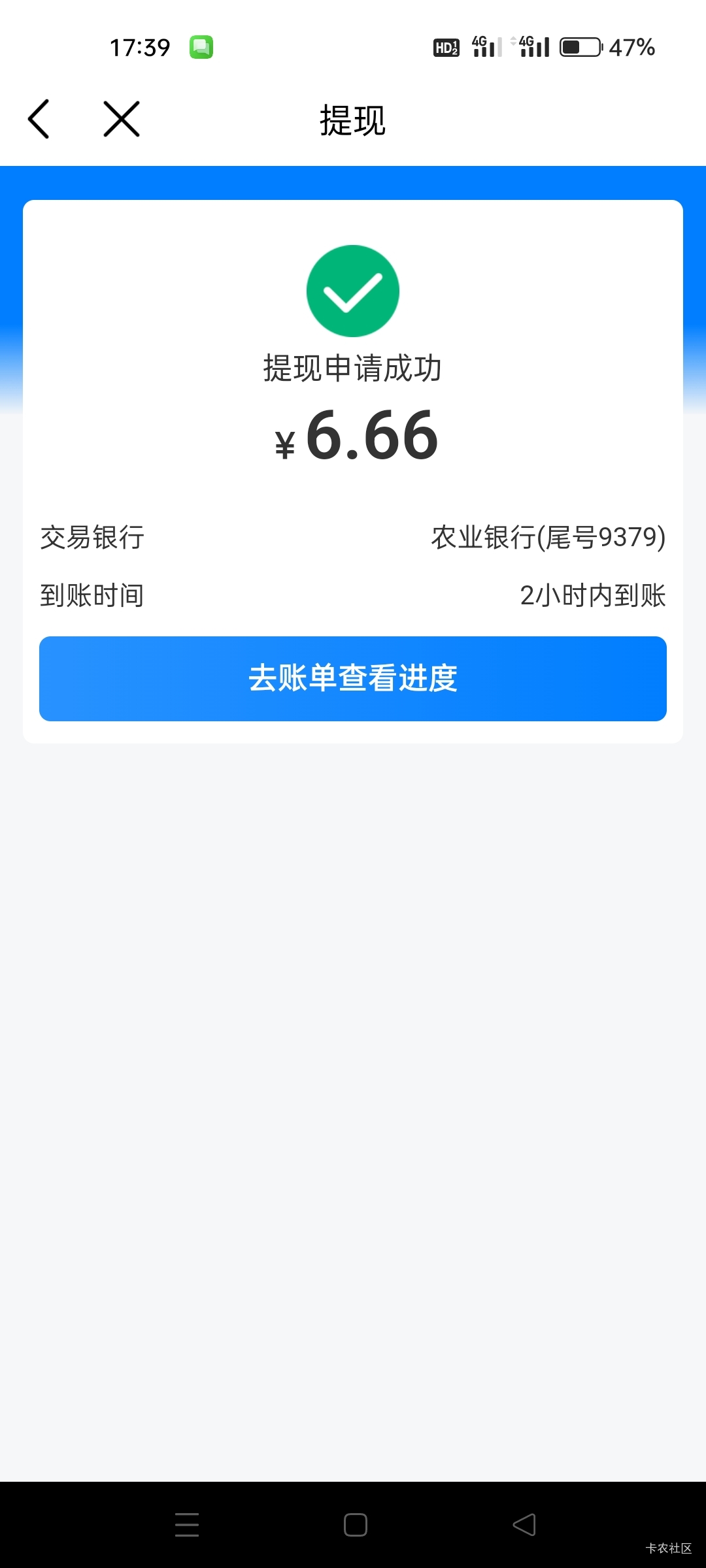Go to the home screen via navigation bar

click(x=355, y=1524)
